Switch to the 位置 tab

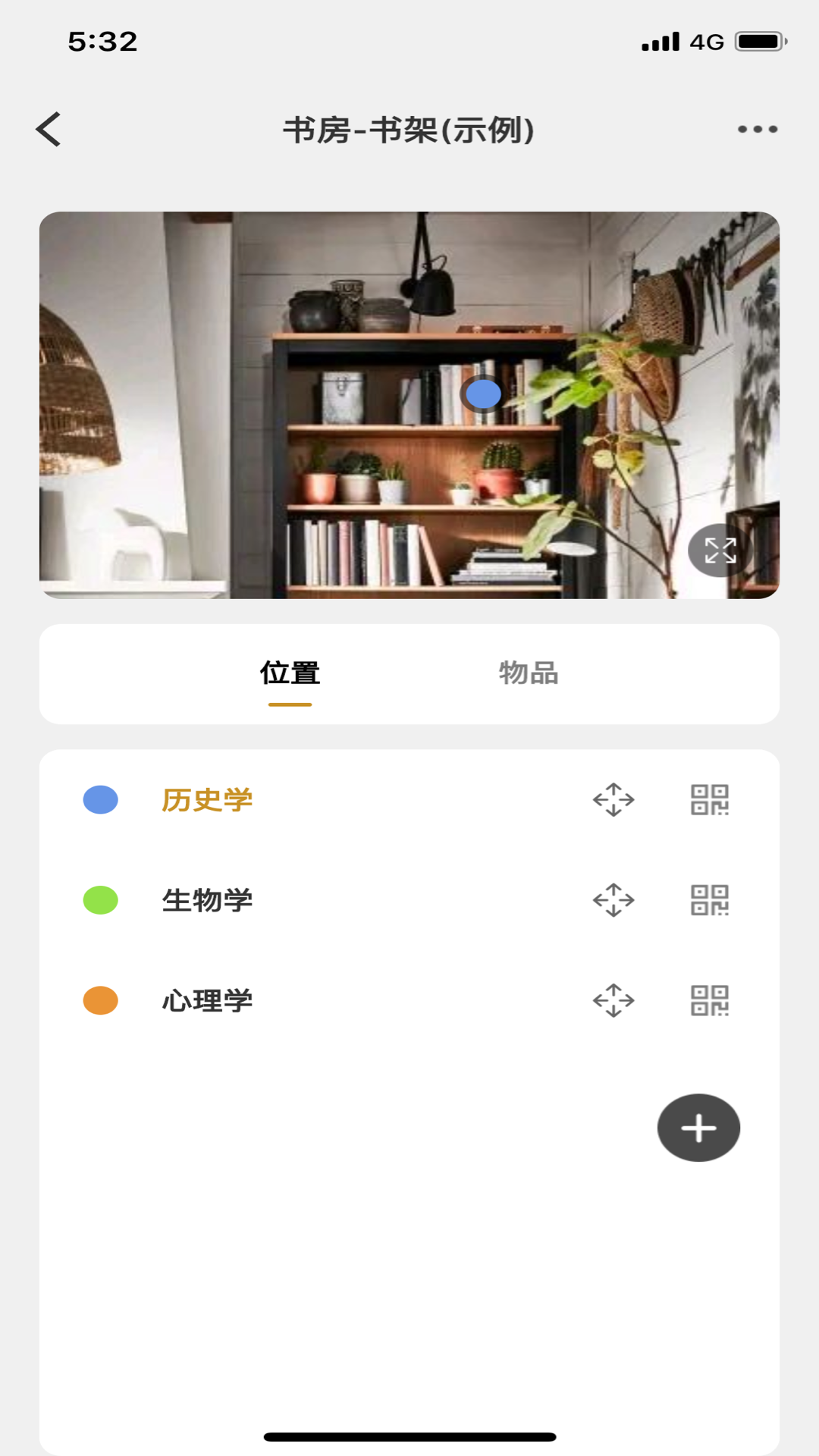290,673
